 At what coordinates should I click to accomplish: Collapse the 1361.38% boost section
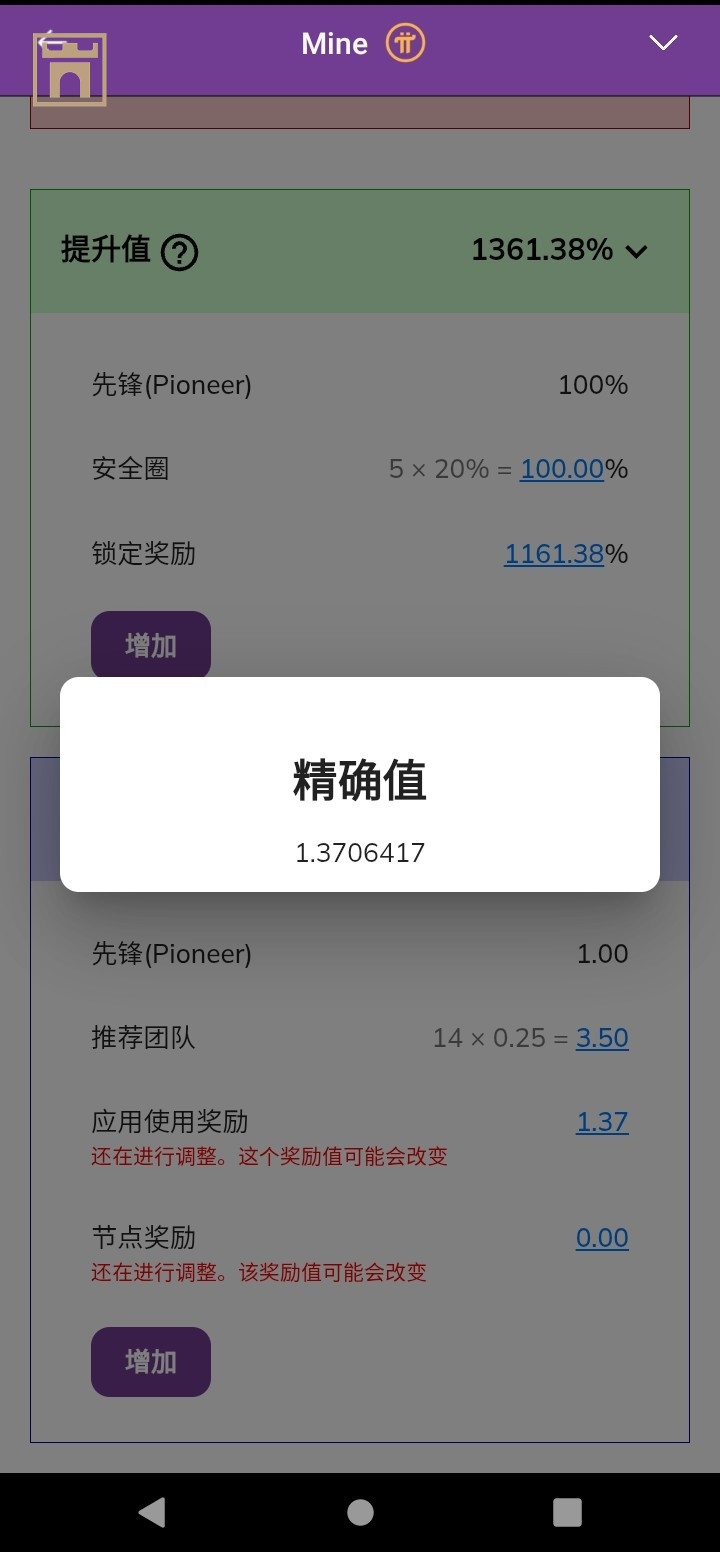637,252
